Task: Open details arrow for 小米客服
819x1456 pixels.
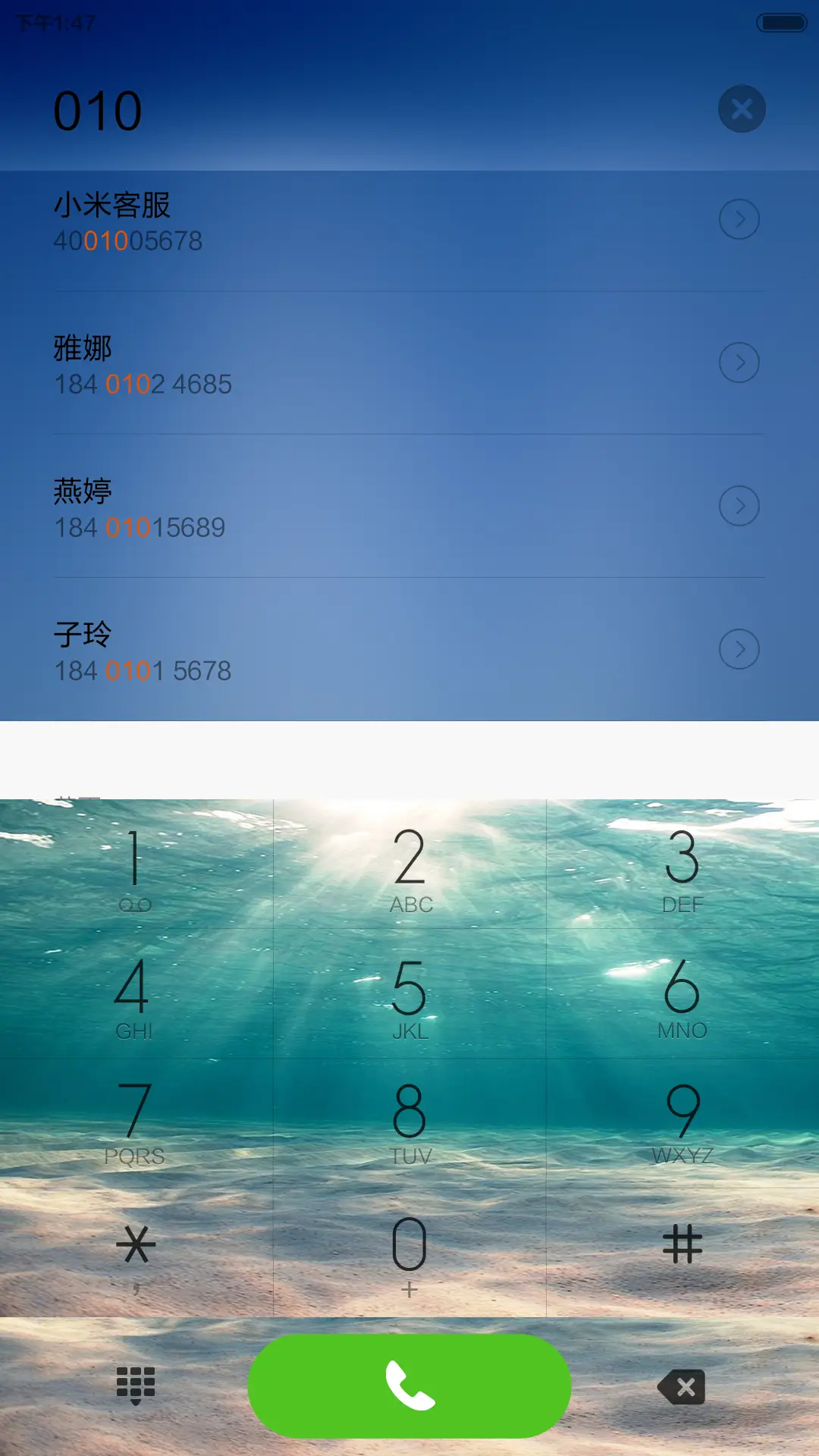Action: point(739,220)
